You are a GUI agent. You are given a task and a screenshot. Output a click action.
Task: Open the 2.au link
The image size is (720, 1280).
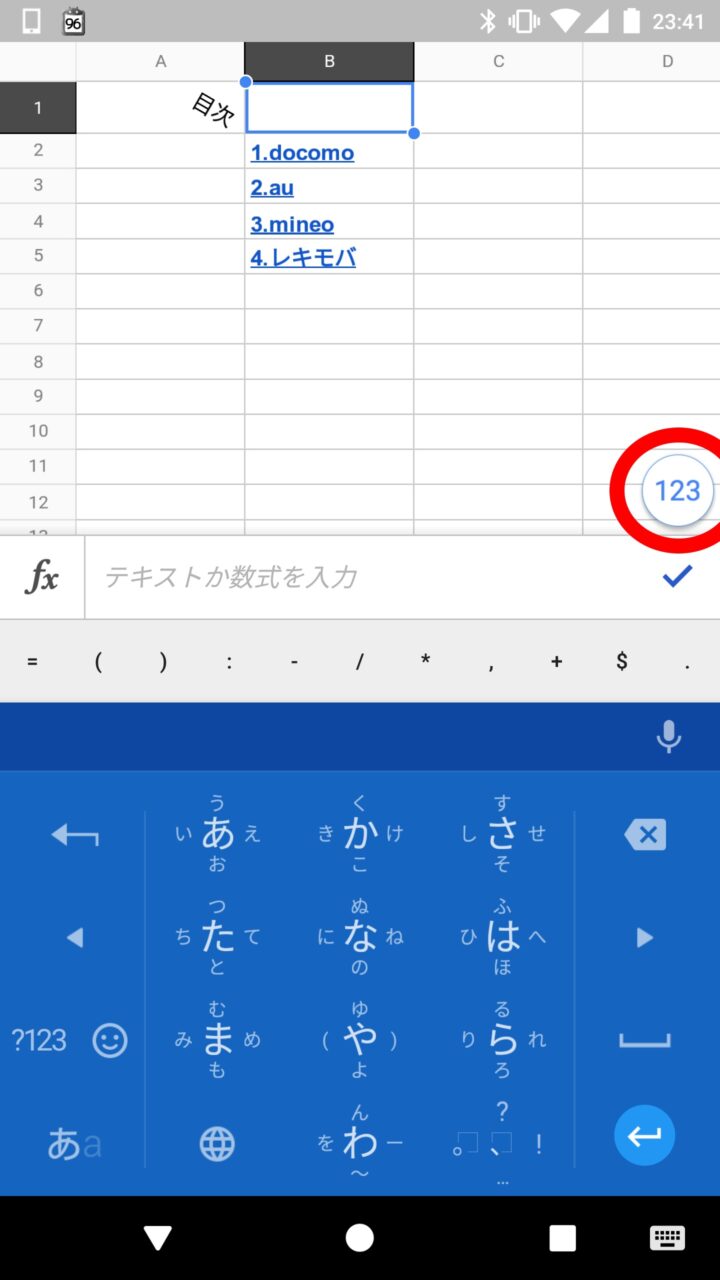[x=272, y=188]
